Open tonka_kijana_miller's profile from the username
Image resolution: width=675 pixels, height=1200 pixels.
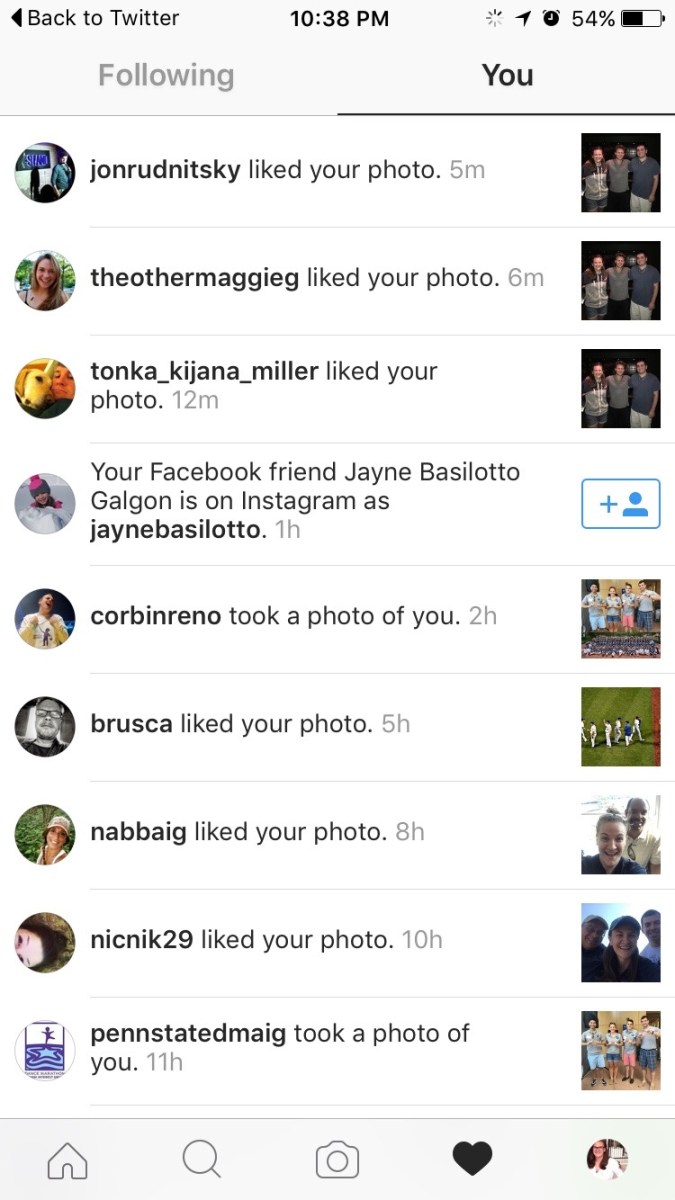click(x=204, y=371)
